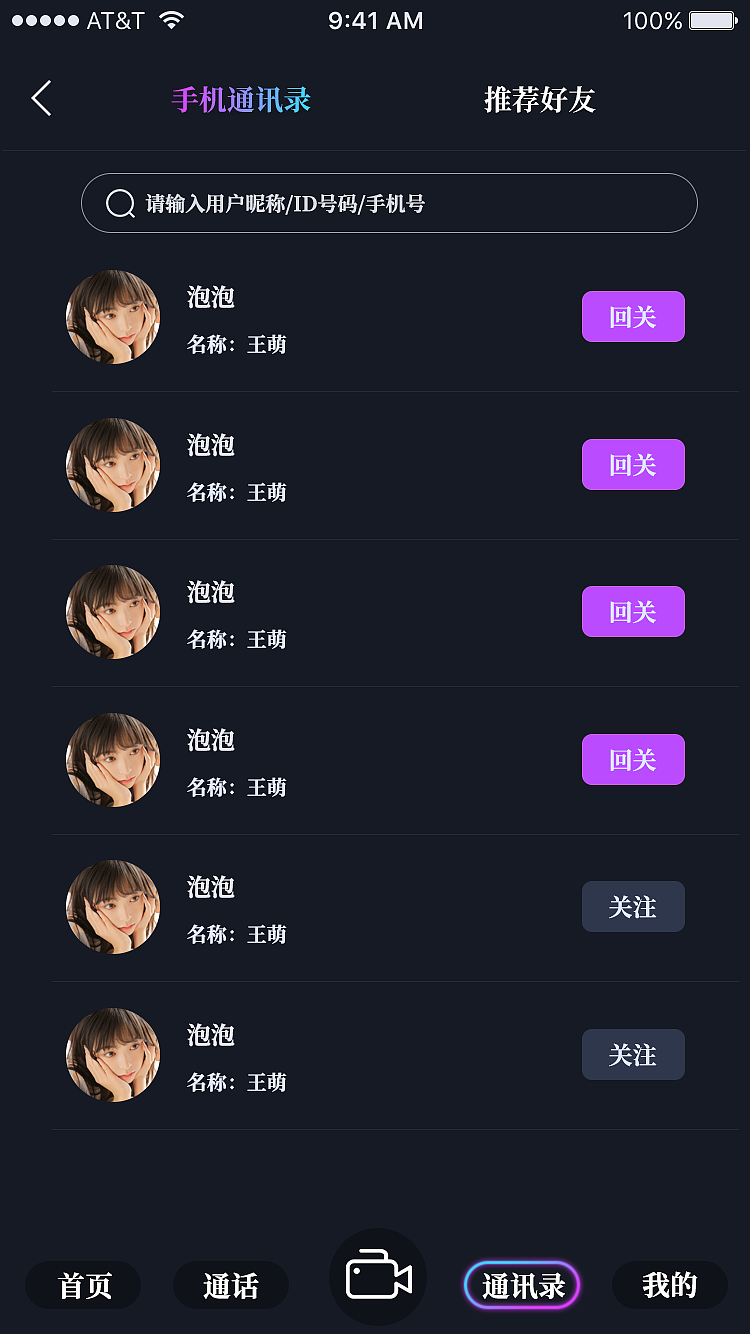Switch to the 手机通讯录 tab
750x1334 pixels.
coord(241,100)
